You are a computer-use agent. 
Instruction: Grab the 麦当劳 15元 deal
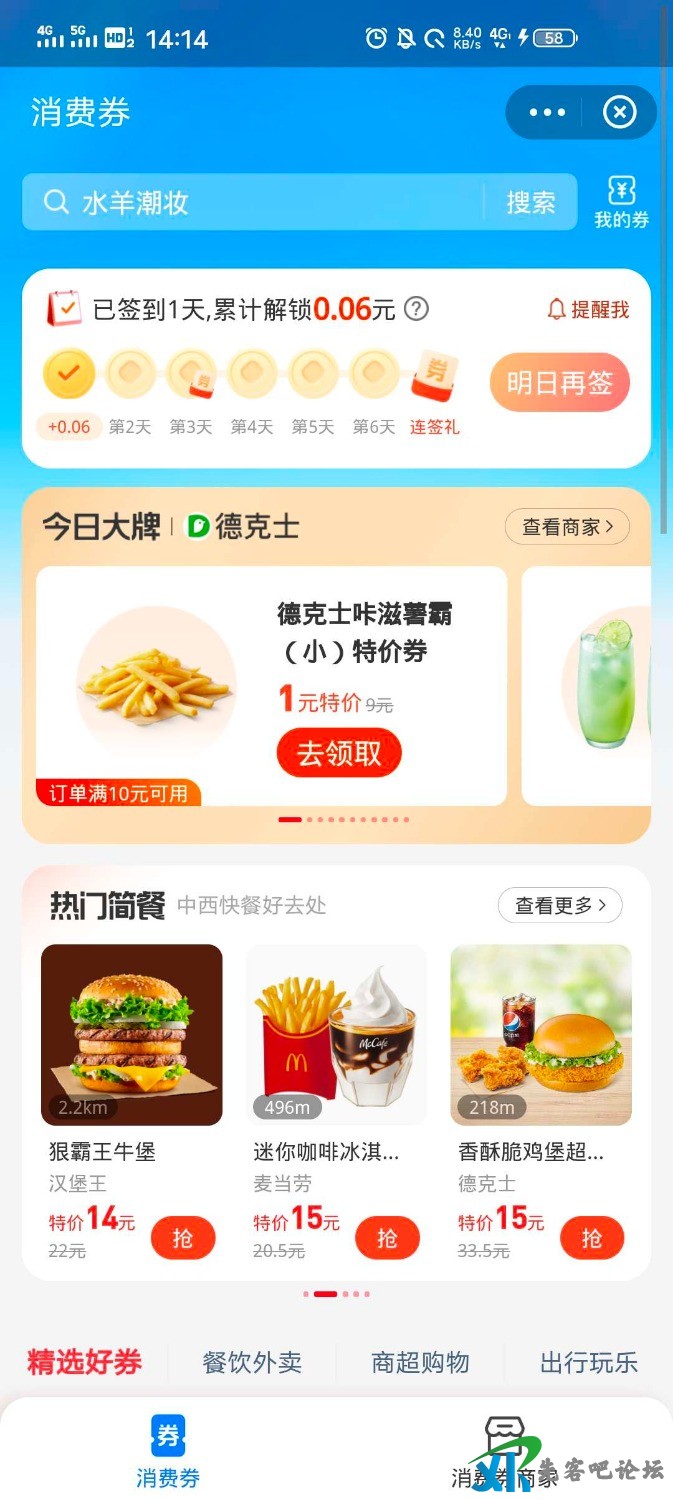(387, 1238)
